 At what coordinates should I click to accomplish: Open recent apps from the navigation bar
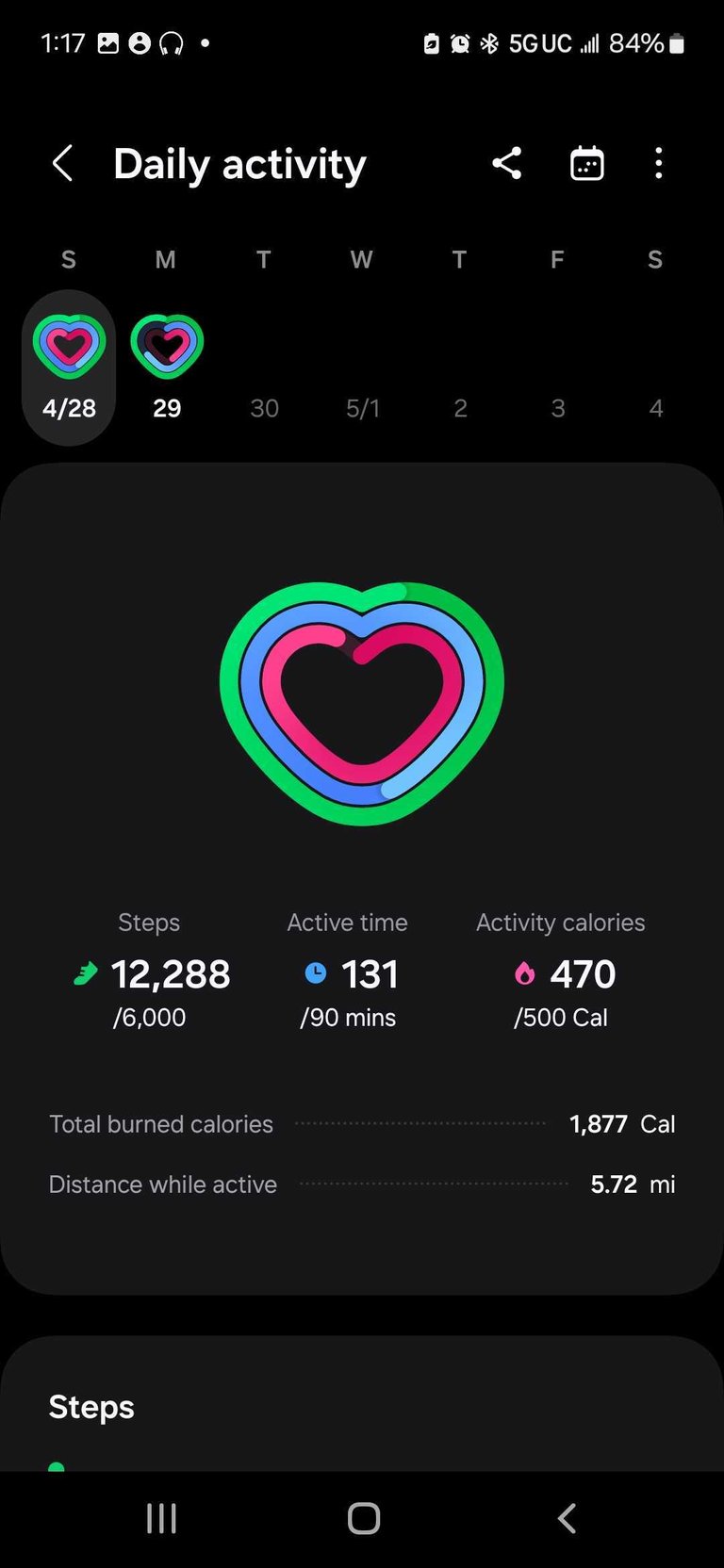161,1518
